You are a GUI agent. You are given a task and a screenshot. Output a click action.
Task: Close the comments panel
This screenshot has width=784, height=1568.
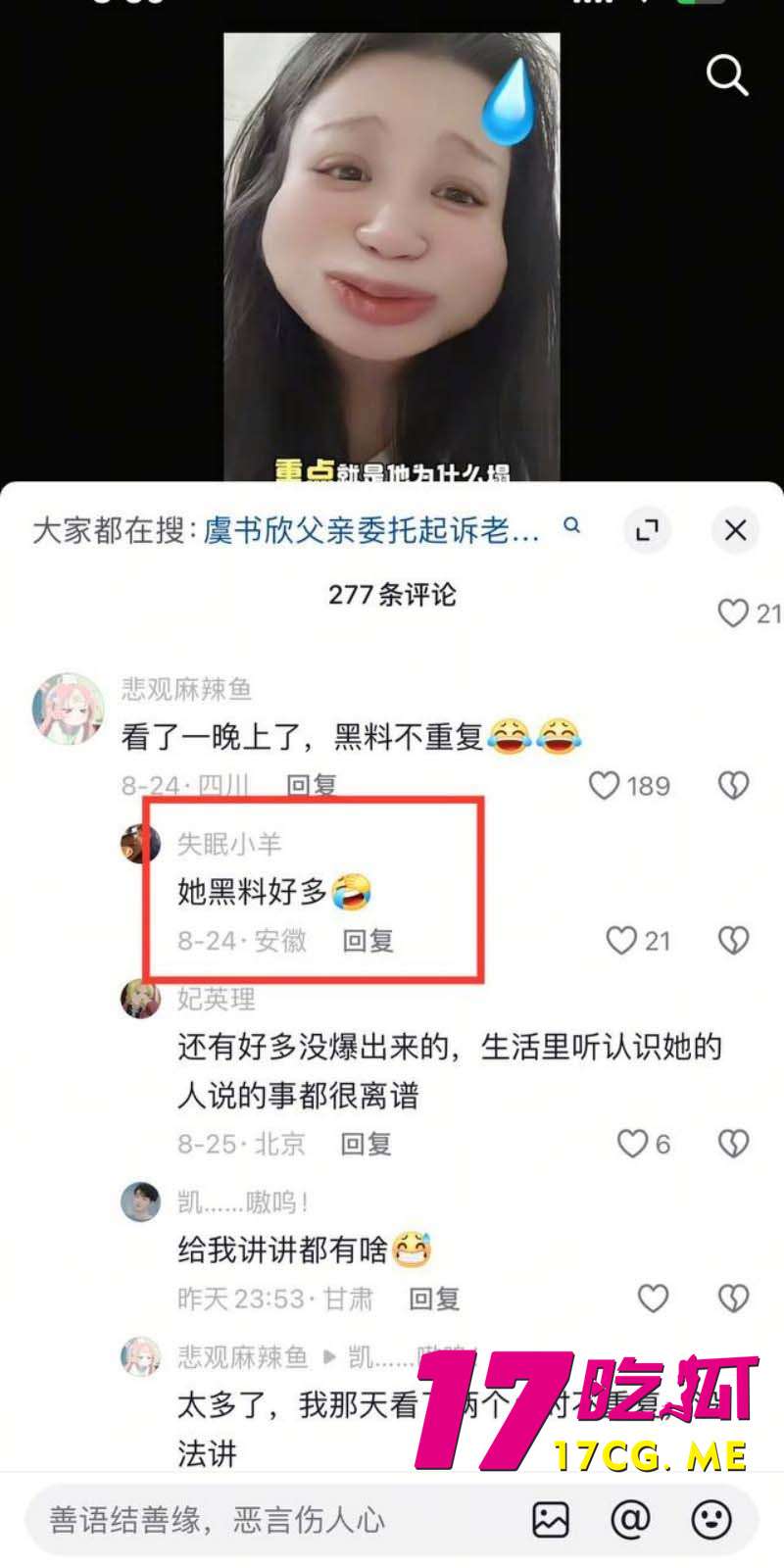pos(735,530)
